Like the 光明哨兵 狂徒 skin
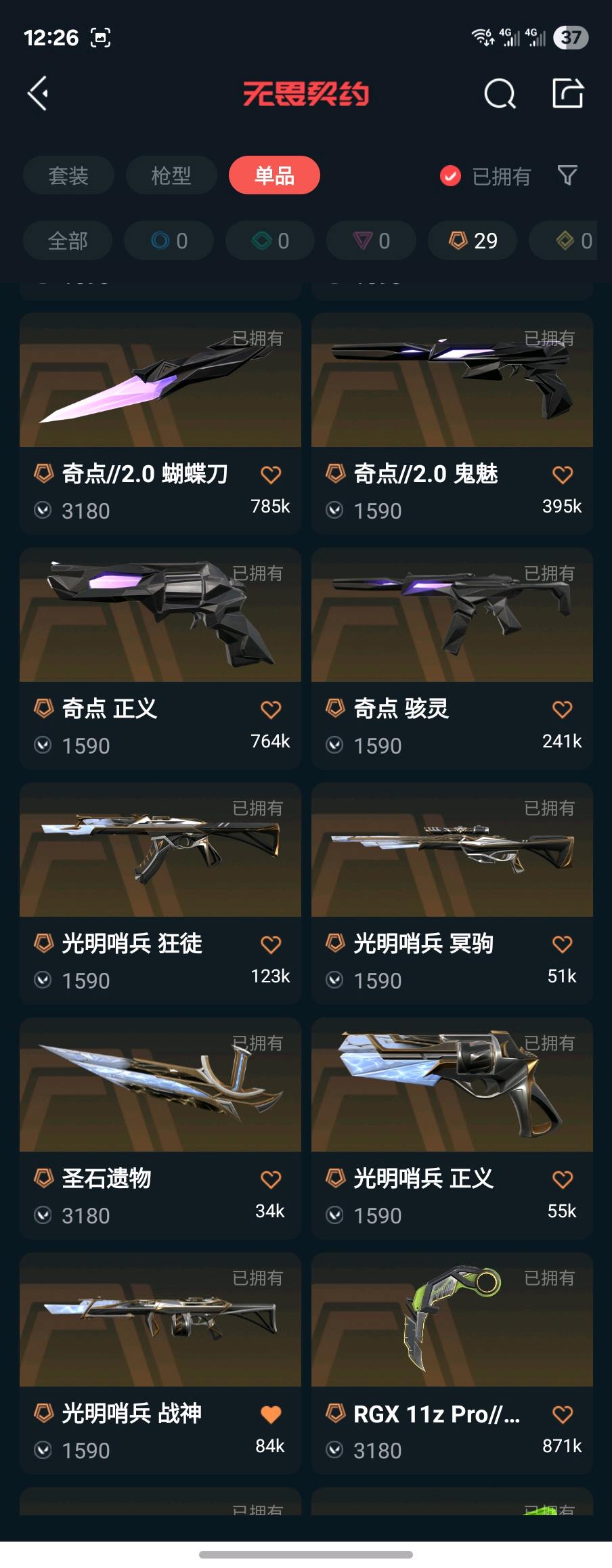This screenshot has height=1568, width=612. tap(271, 944)
